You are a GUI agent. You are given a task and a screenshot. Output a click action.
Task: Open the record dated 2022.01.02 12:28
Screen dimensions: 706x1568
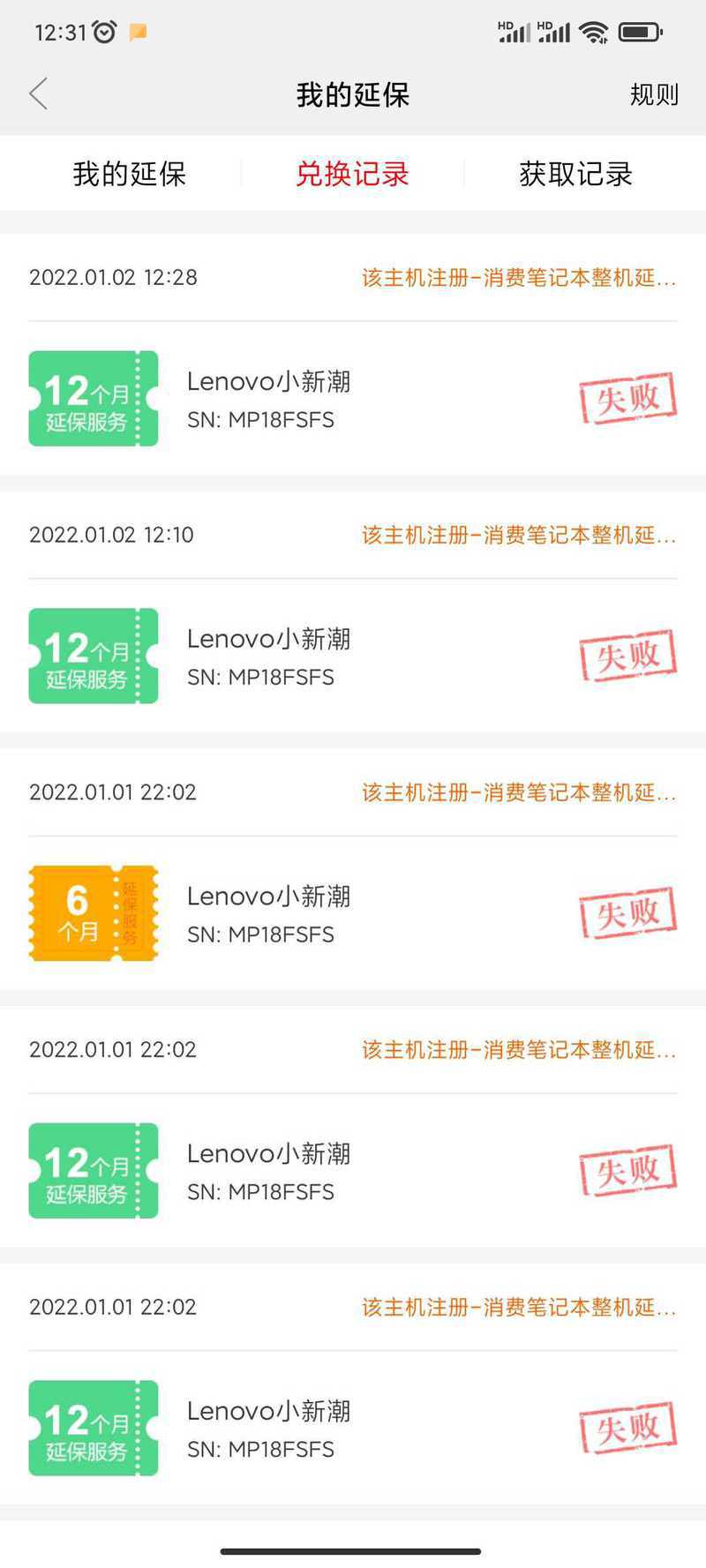(353, 355)
